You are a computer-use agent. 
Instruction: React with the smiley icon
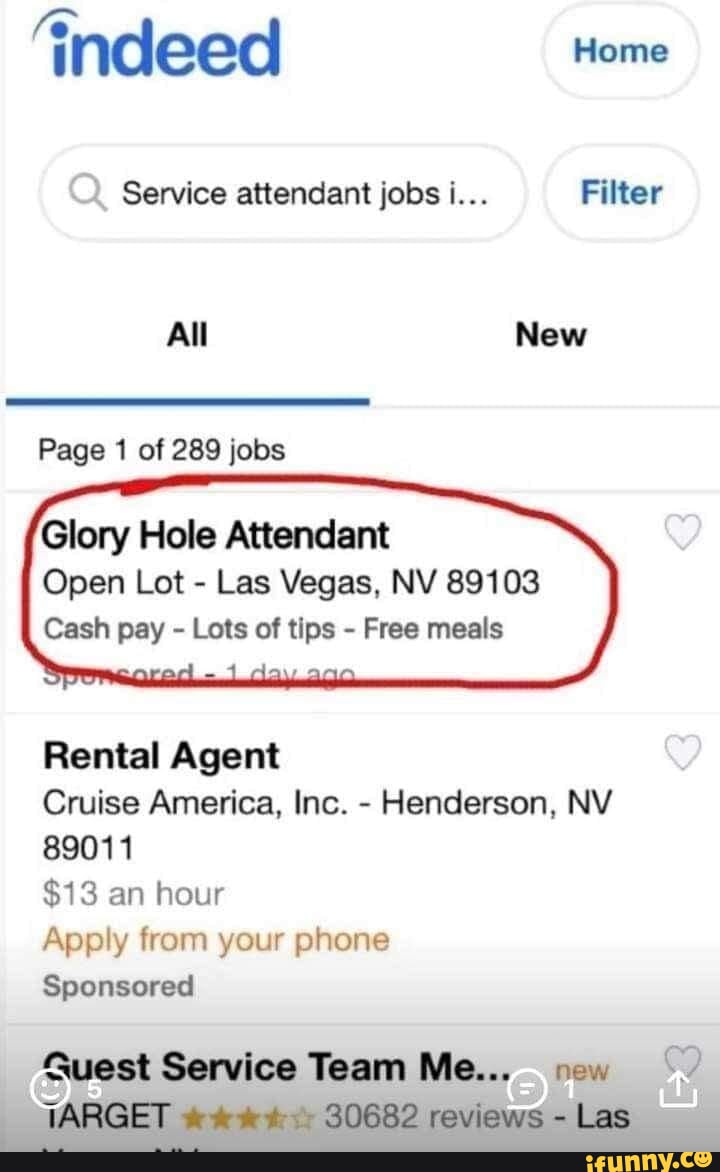49,1088
